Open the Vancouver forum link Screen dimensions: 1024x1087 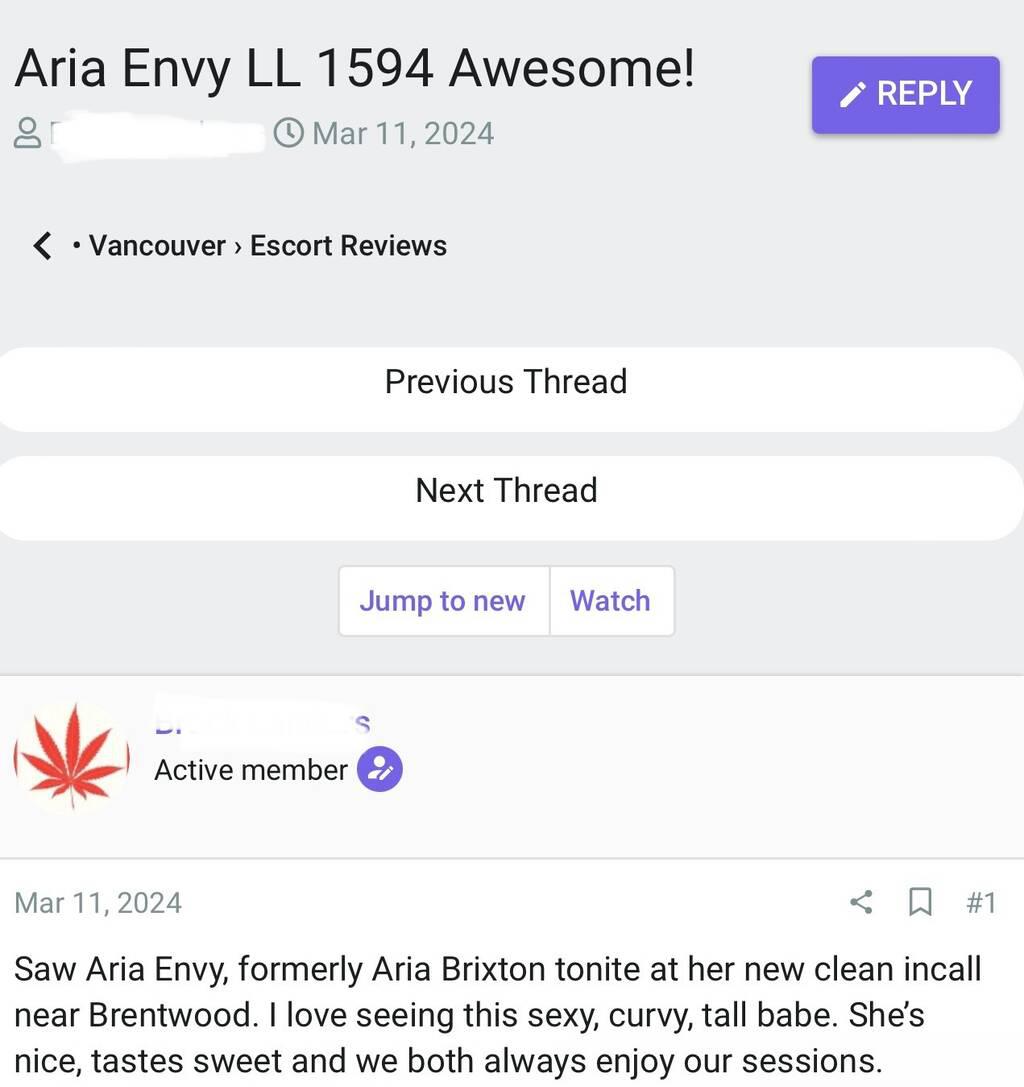click(x=156, y=245)
